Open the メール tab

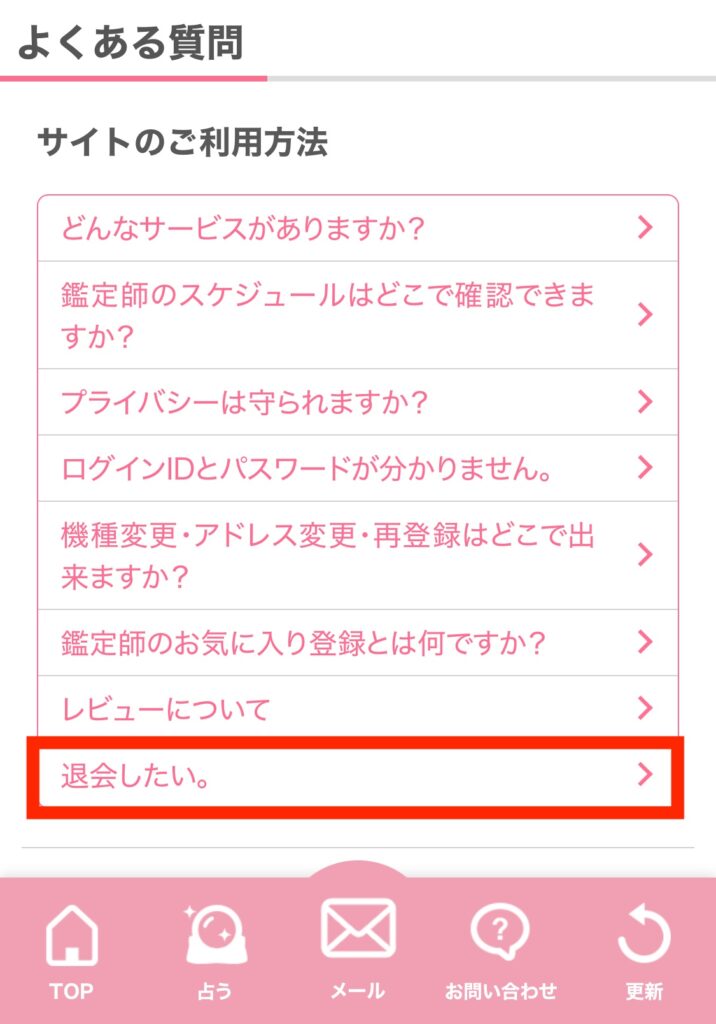[357, 945]
